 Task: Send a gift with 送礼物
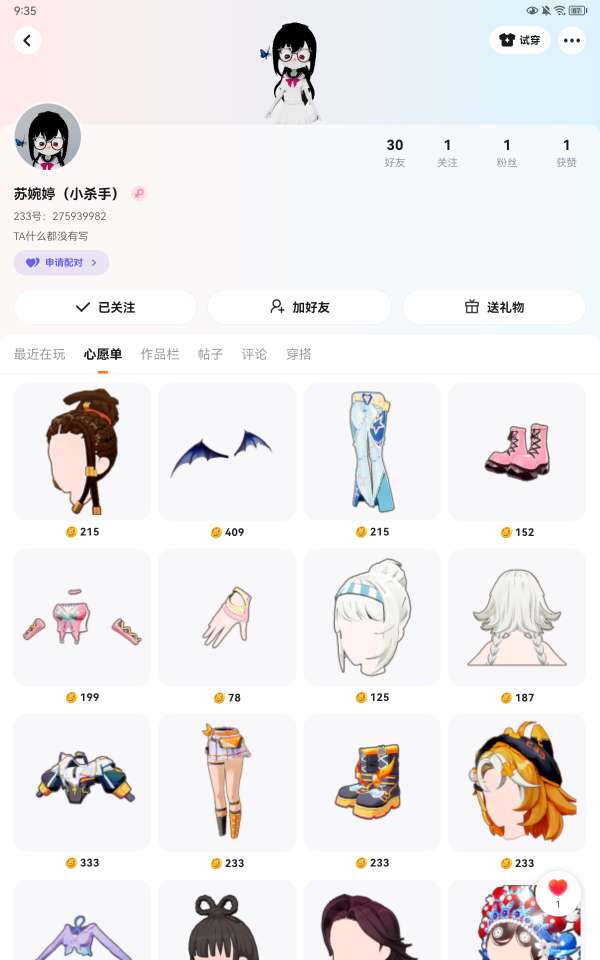tap(494, 307)
